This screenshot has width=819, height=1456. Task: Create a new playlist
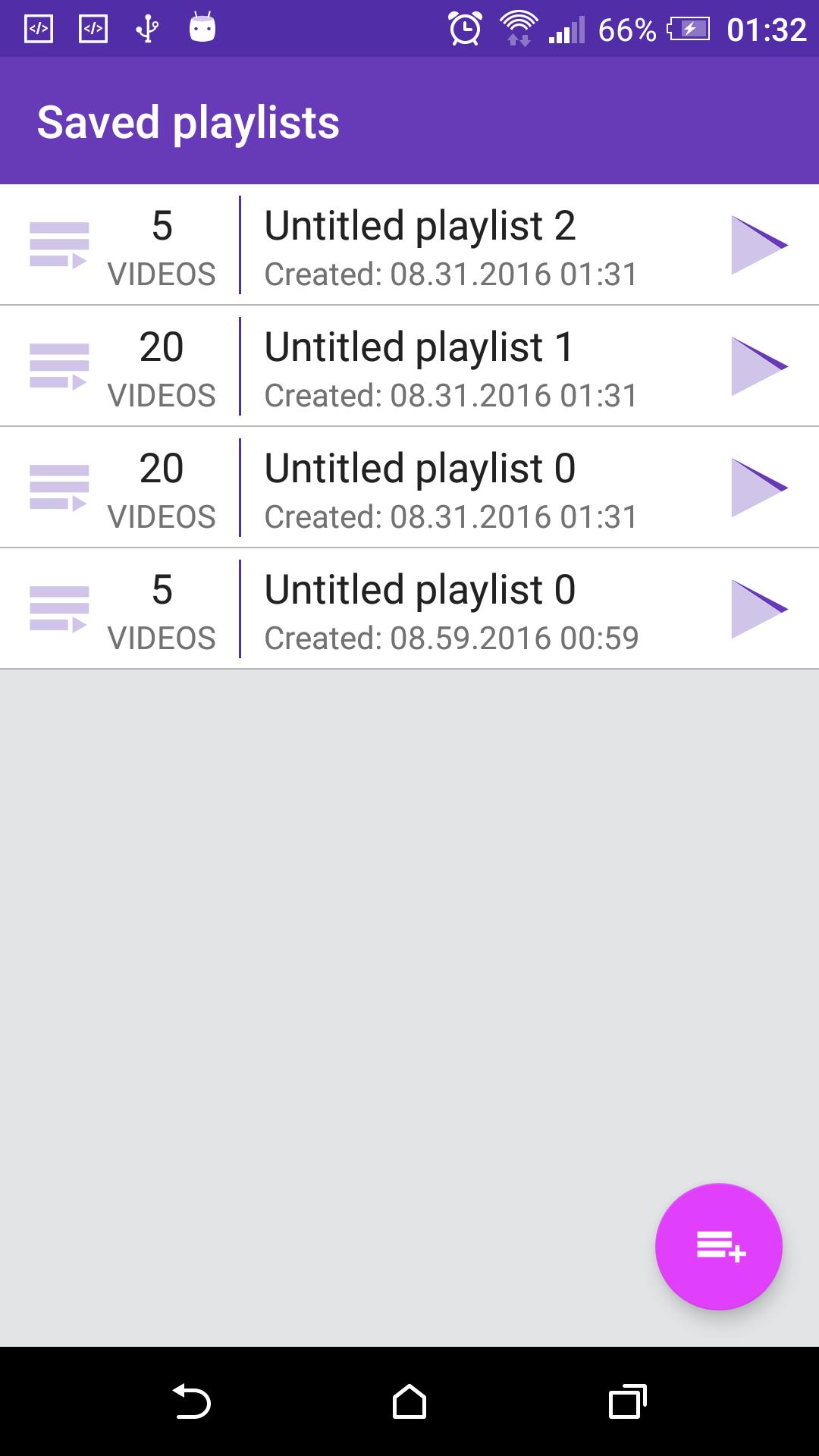[719, 1247]
